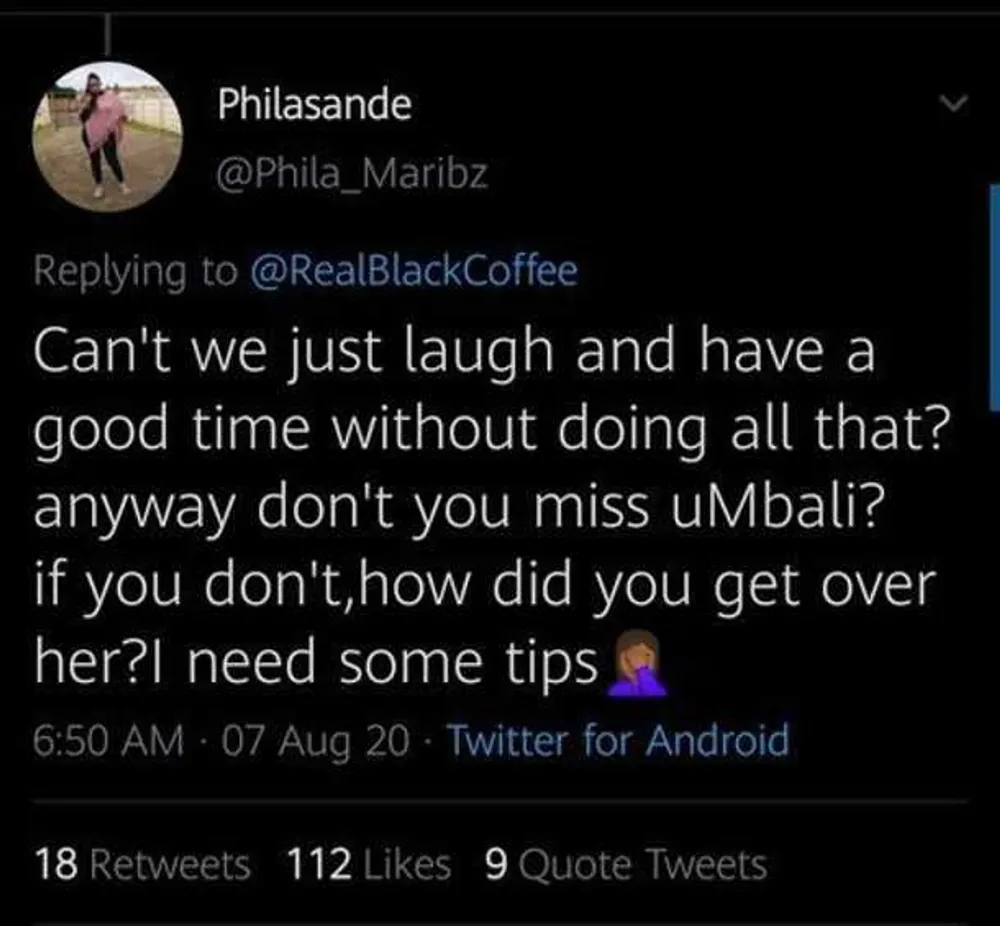Open the @Phila_Maribz account handle
Screen dimensions: 1000x926
tap(353, 174)
